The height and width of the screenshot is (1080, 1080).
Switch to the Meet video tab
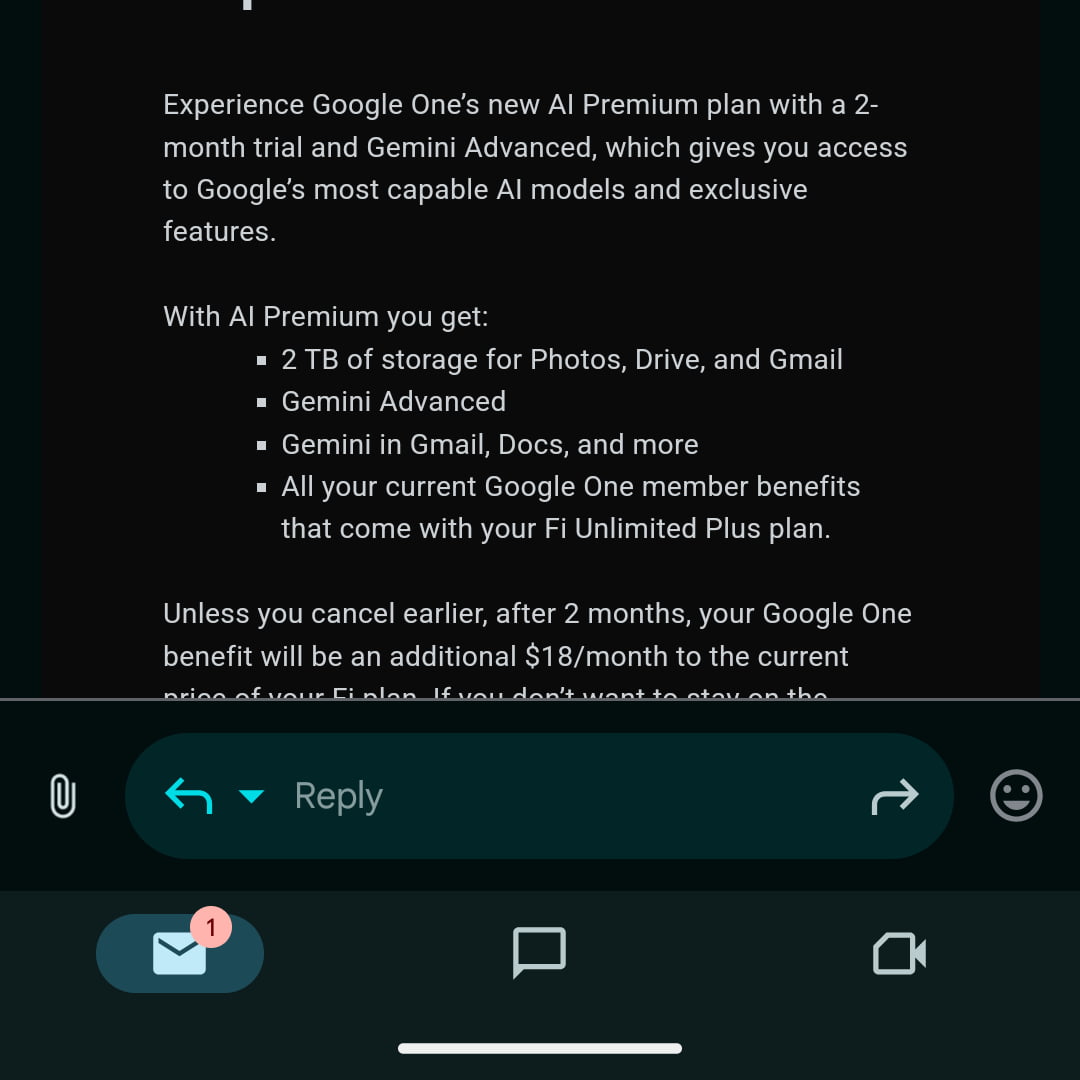899,953
